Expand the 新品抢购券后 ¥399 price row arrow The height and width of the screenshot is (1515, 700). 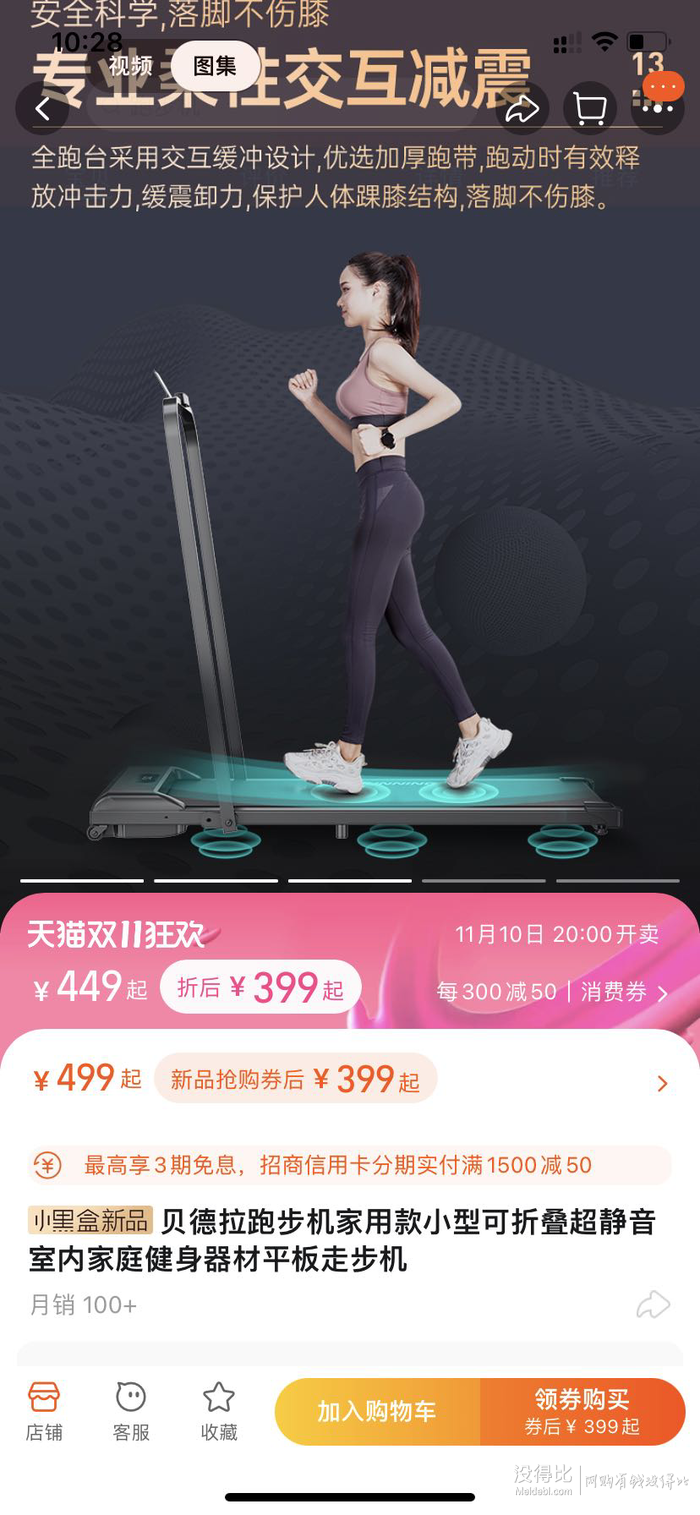point(662,1083)
